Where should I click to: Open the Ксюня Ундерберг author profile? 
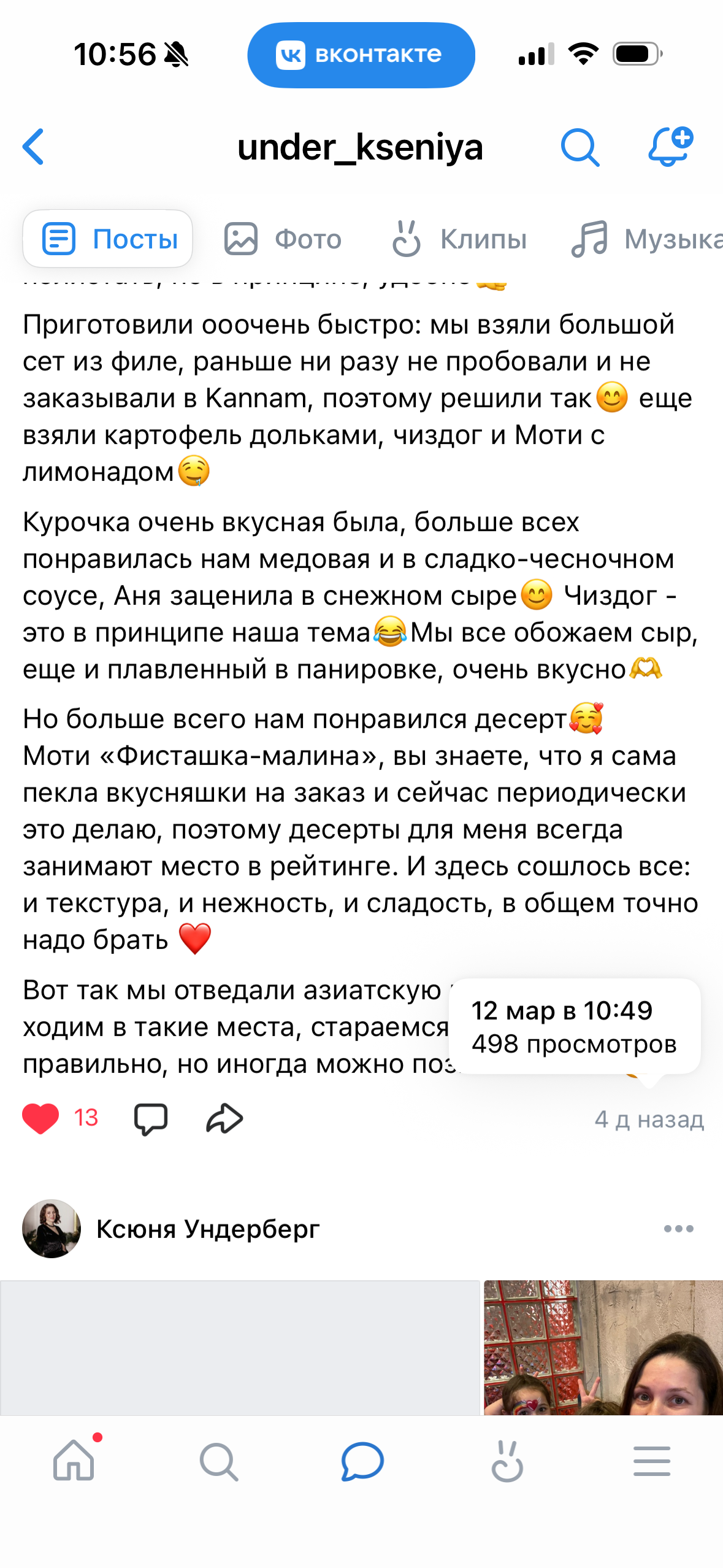[207, 1229]
